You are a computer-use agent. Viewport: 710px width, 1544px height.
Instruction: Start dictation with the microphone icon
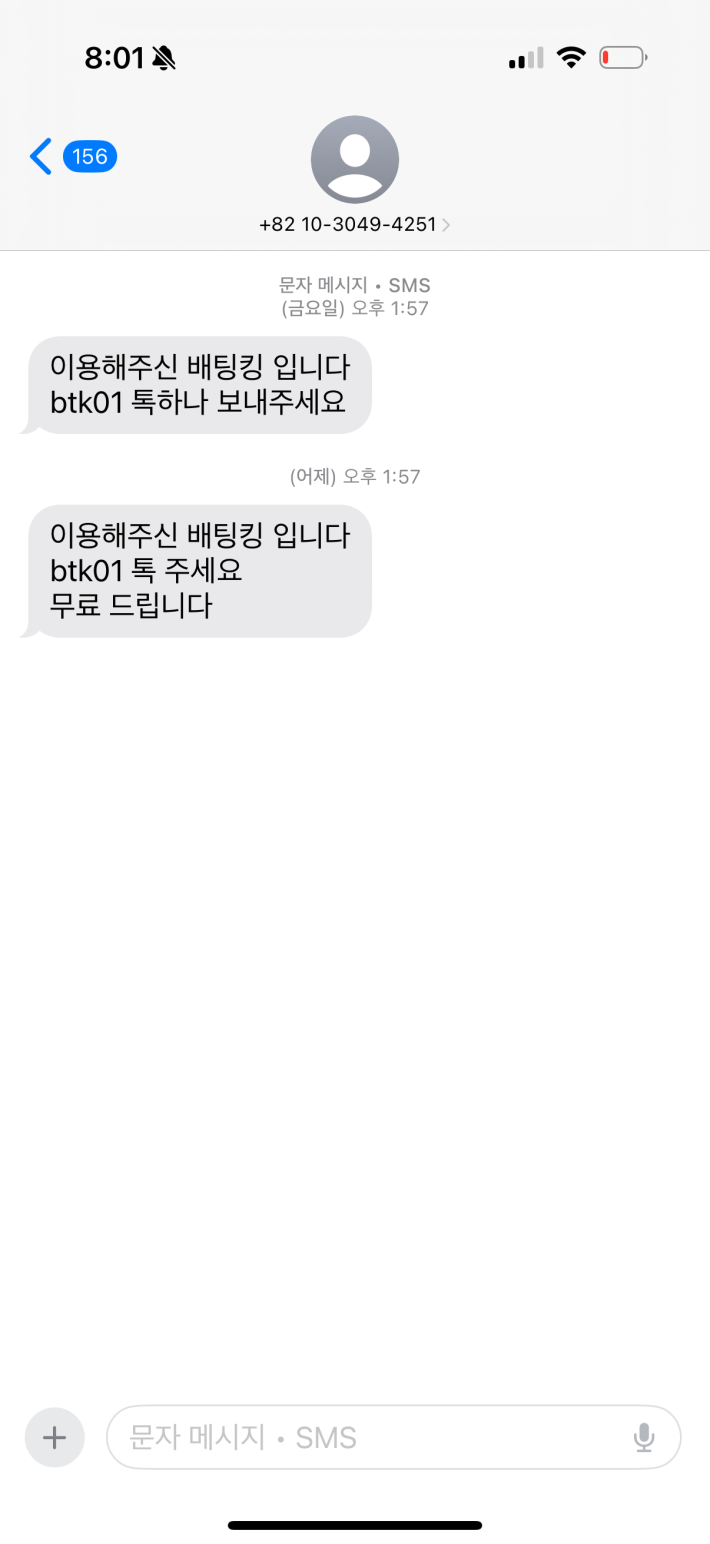tap(644, 1437)
